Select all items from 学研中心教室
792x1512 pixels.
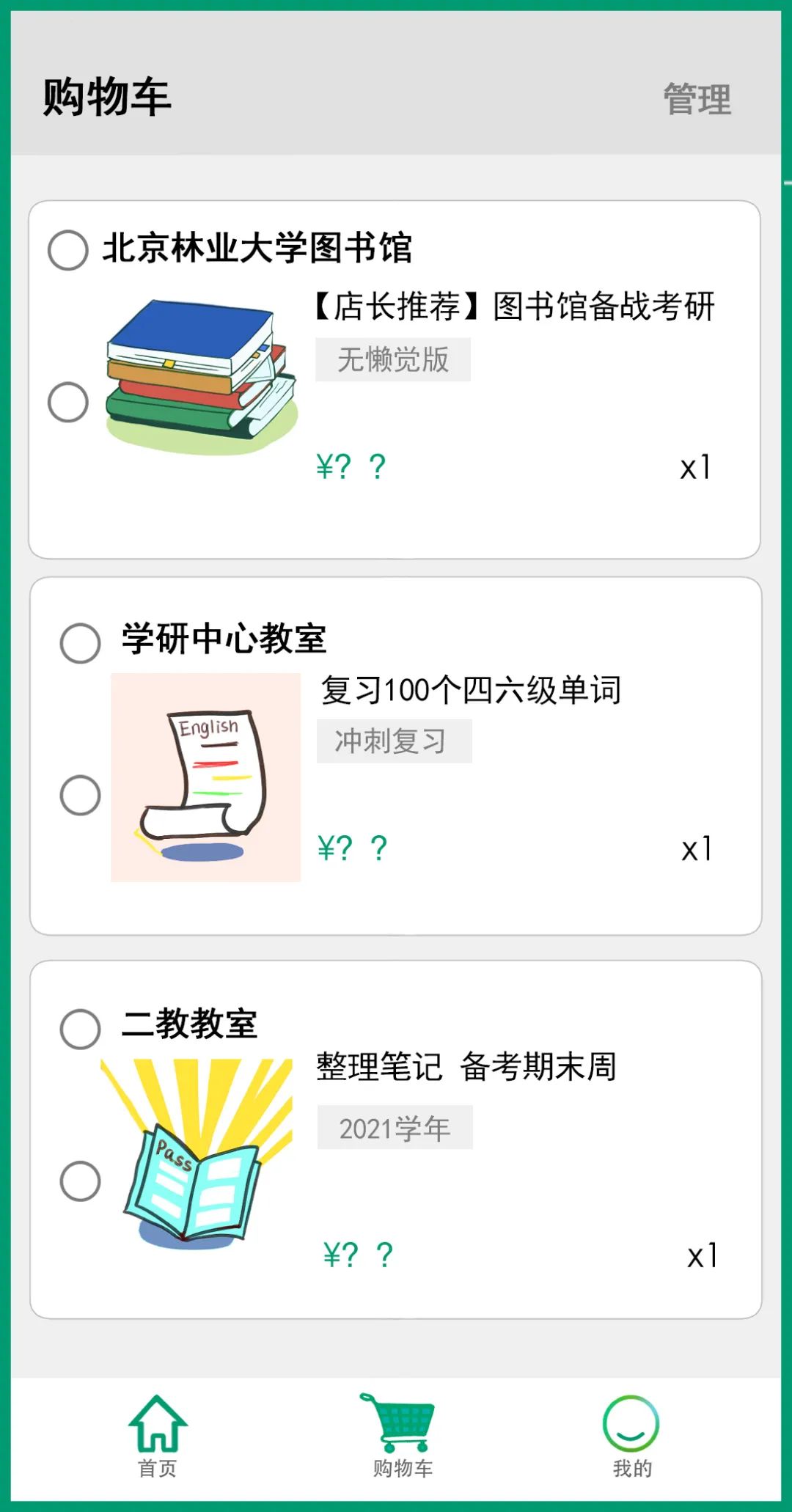point(80,643)
